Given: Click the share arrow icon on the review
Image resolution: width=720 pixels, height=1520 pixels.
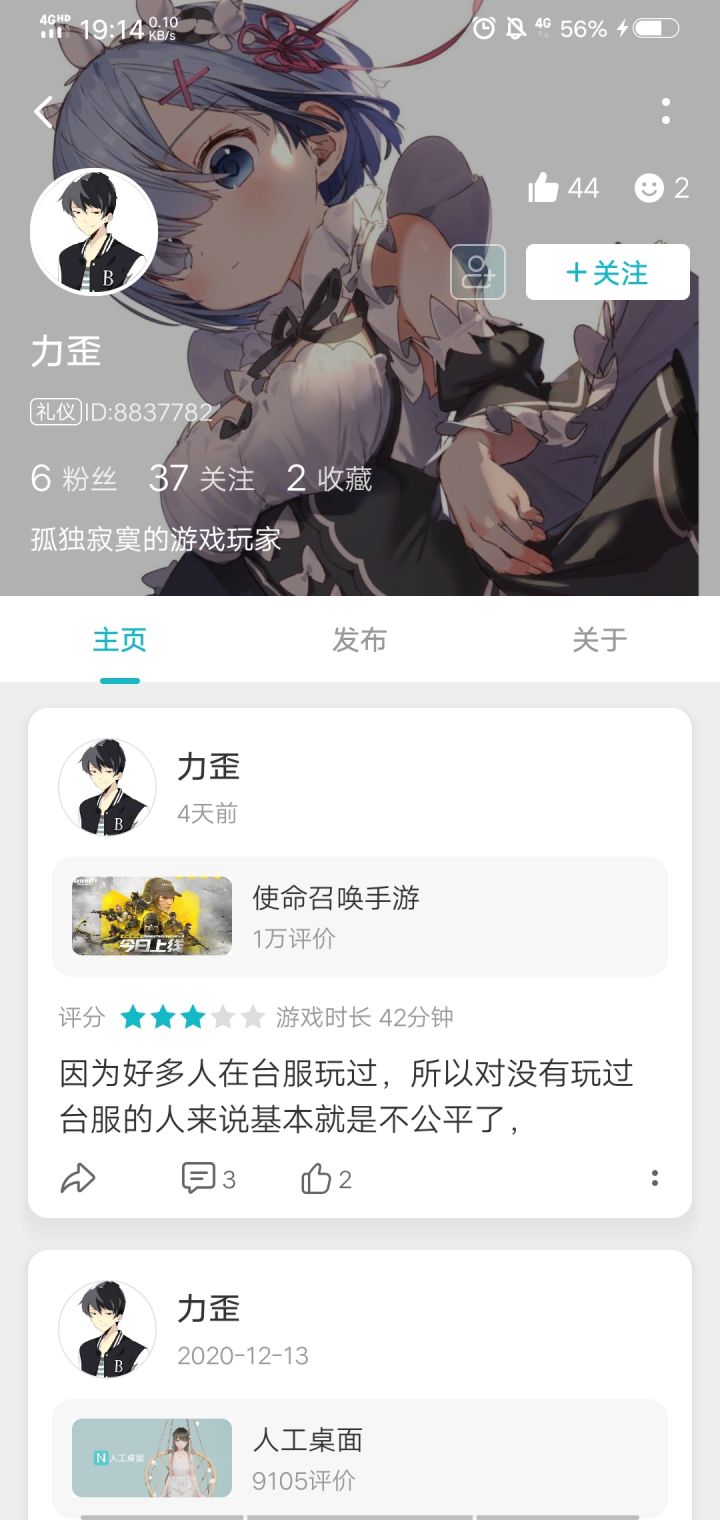Looking at the screenshot, I should [x=78, y=1178].
